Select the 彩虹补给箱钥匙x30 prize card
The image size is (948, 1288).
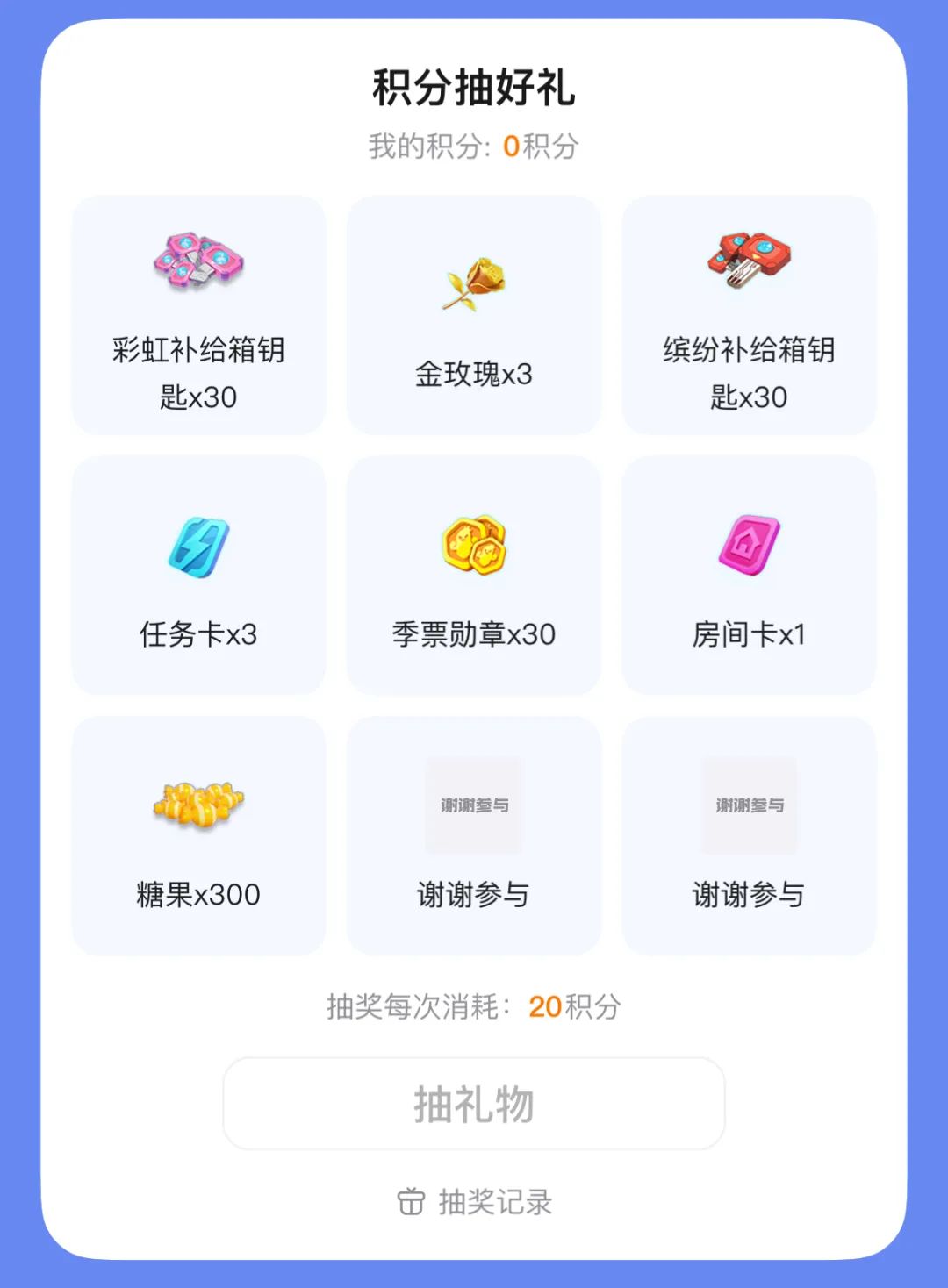(x=197, y=316)
